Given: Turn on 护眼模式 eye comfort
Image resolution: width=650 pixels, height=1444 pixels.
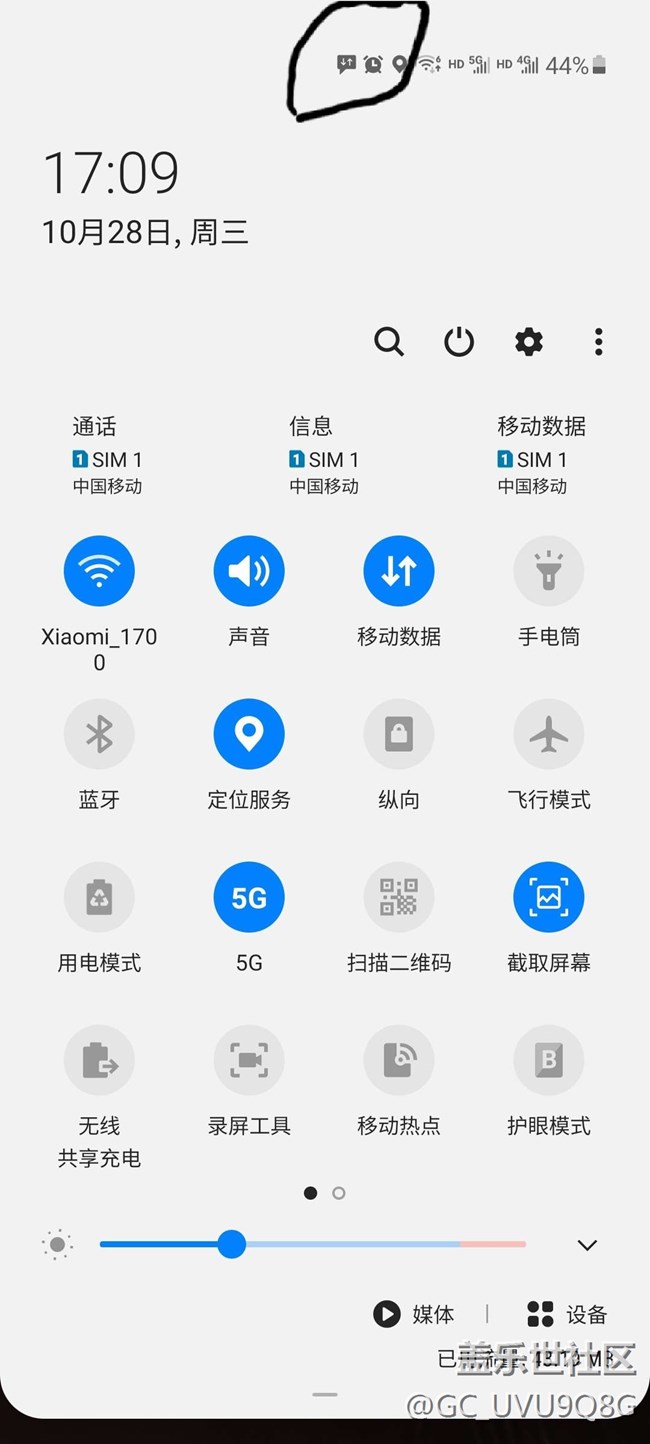Looking at the screenshot, I should click(549, 1060).
